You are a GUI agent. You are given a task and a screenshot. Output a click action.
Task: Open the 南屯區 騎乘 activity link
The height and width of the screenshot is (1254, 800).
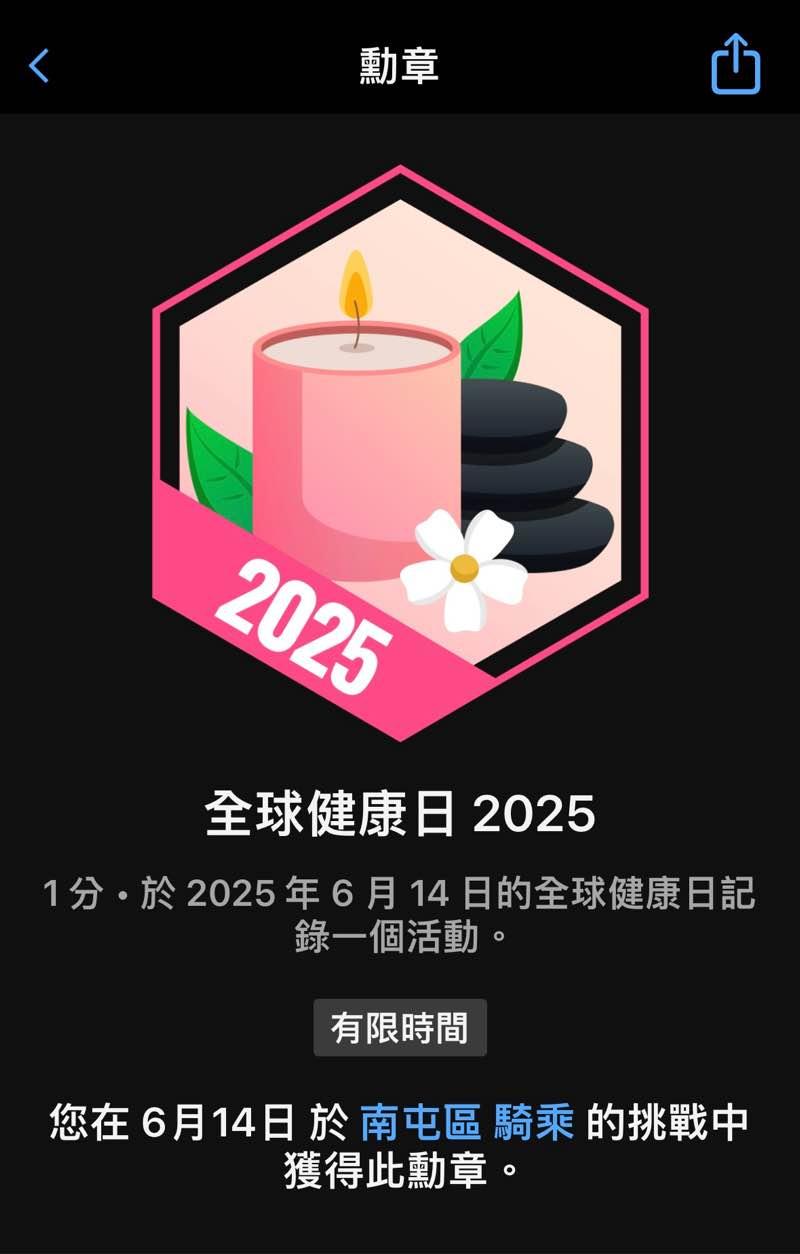(x=467, y=1122)
